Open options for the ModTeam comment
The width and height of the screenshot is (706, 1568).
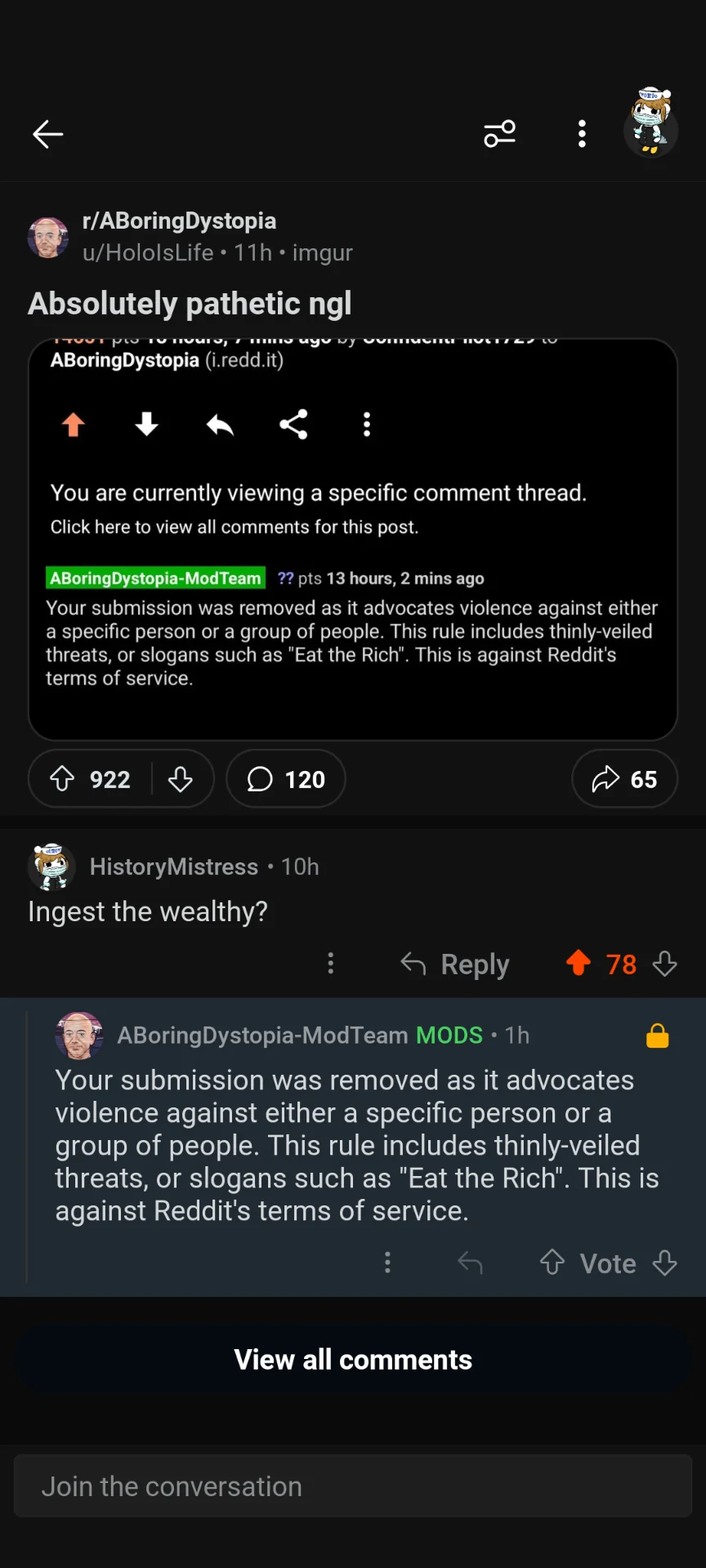point(387,1263)
